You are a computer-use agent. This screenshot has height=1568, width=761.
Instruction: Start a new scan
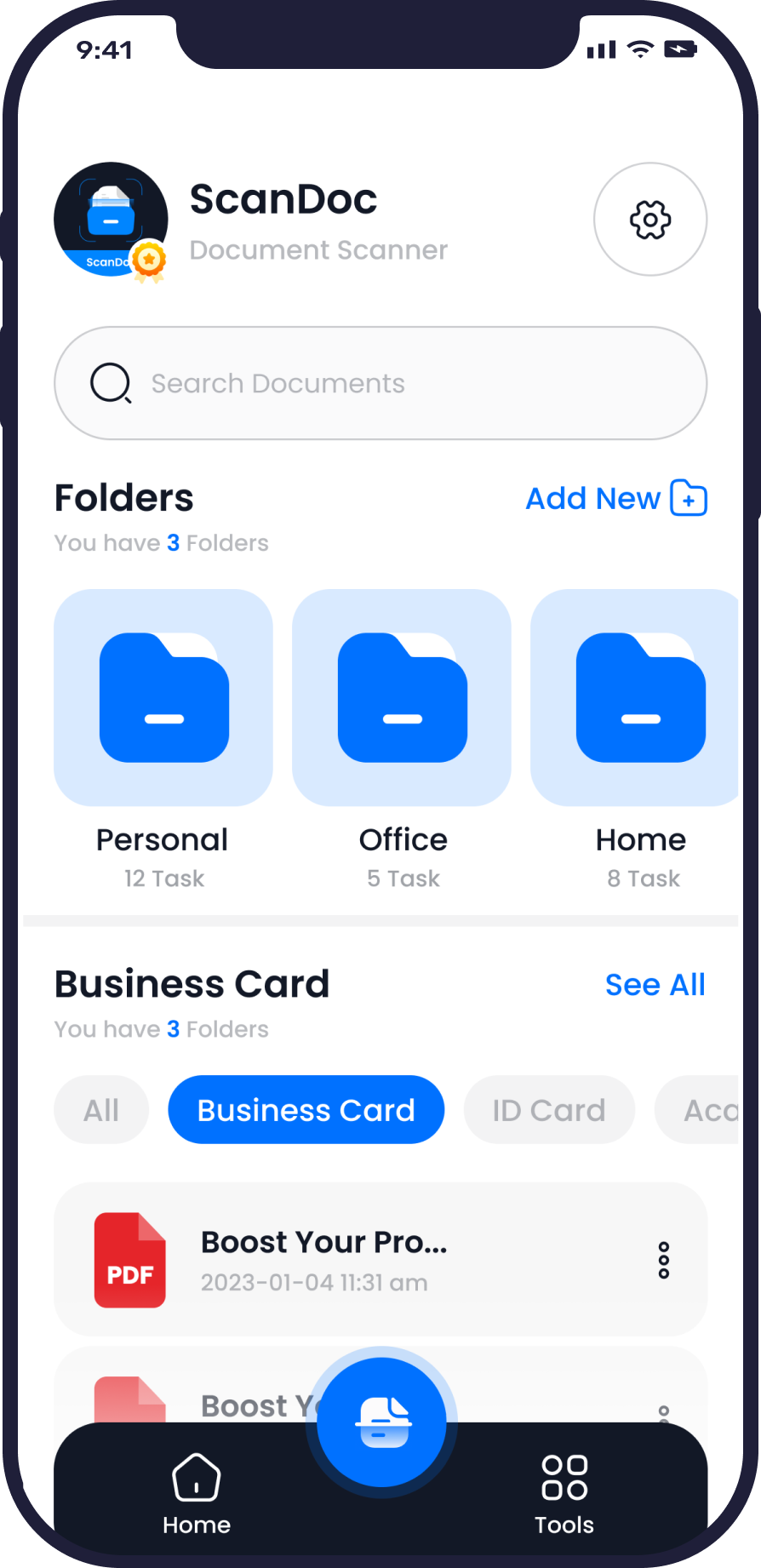pos(381,1422)
